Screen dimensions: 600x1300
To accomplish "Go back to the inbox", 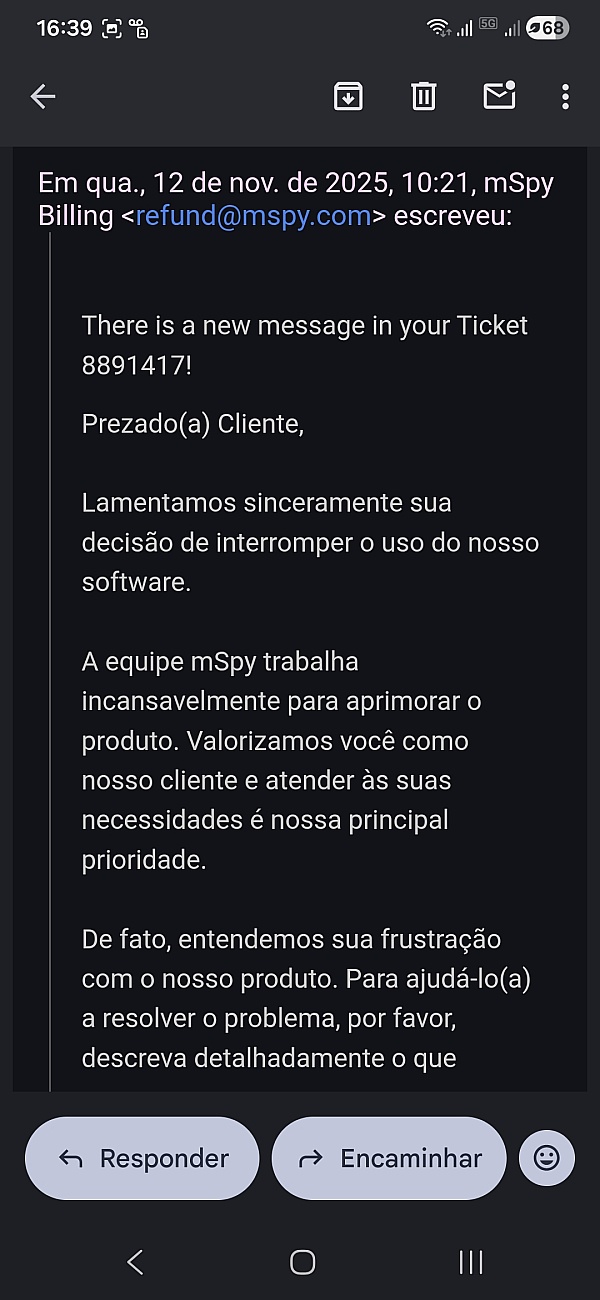I will (43, 96).
